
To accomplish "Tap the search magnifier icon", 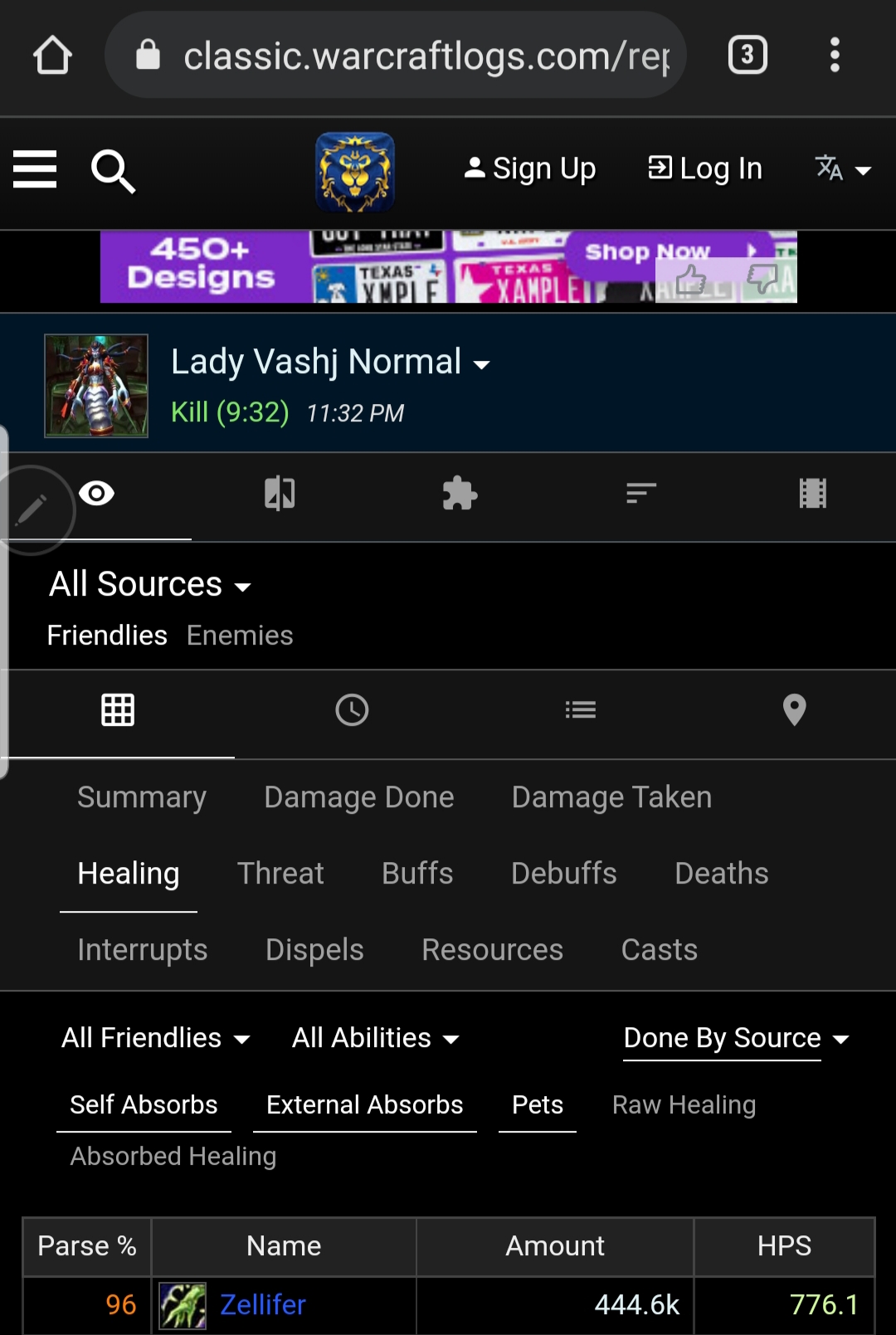I will 113,171.
